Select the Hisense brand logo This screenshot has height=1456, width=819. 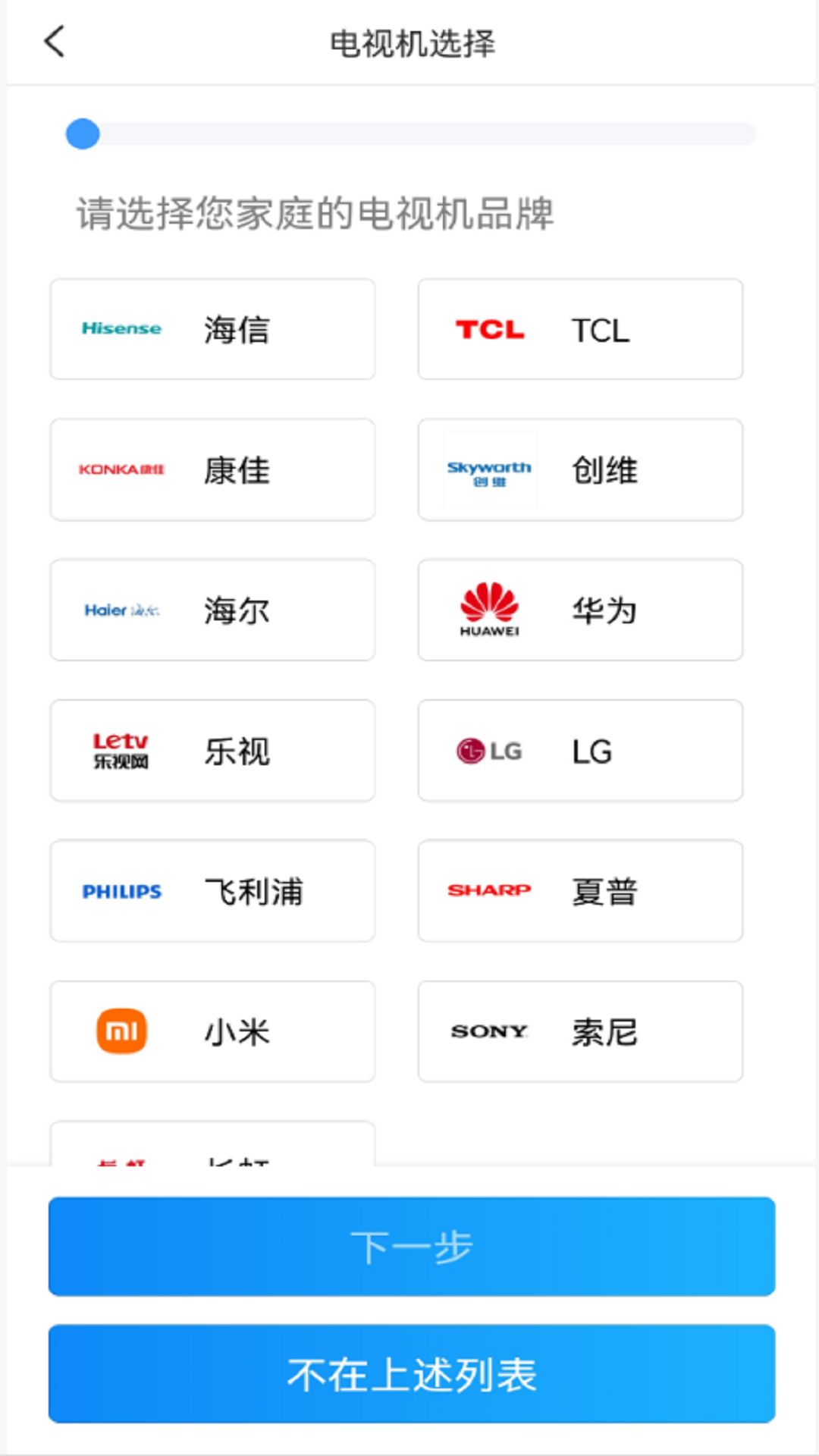121,329
